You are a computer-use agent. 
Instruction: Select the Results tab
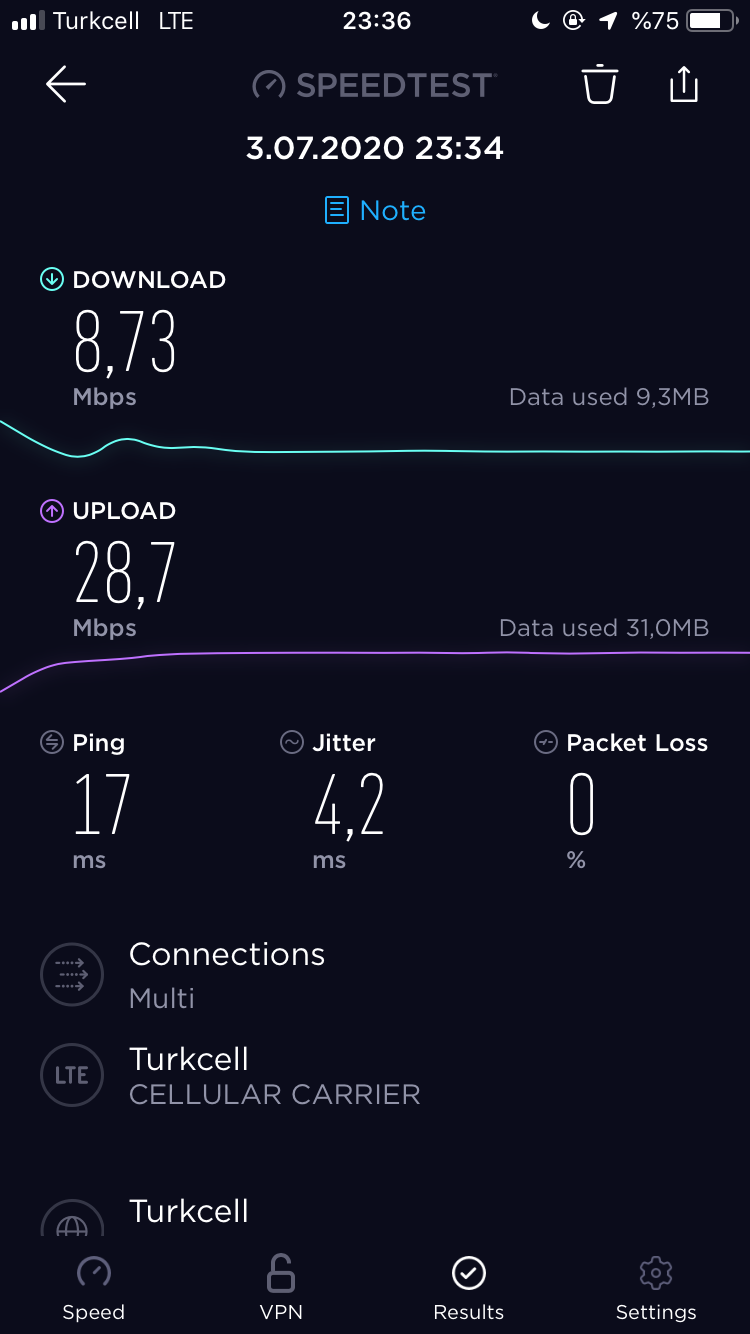click(x=468, y=1290)
